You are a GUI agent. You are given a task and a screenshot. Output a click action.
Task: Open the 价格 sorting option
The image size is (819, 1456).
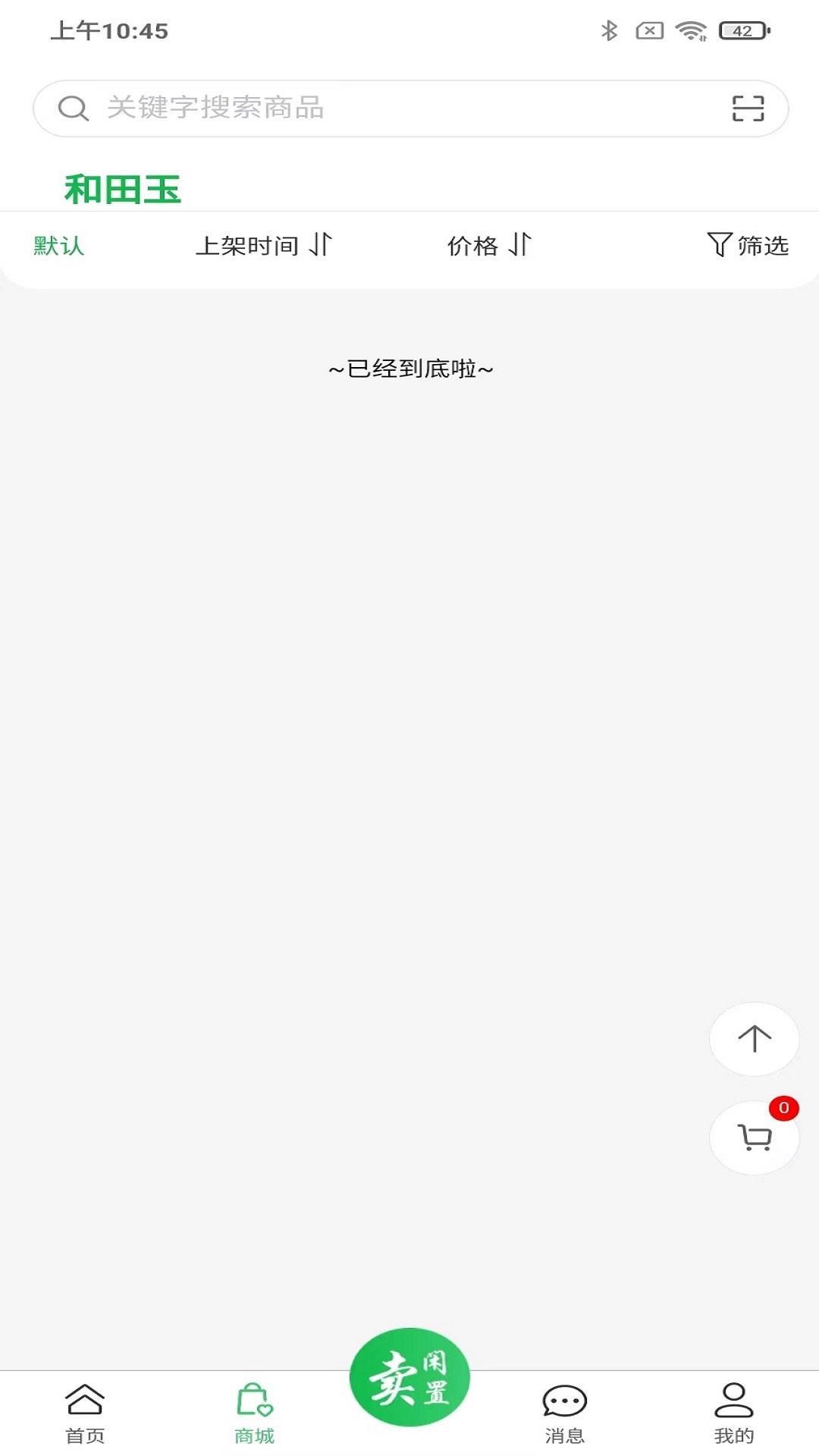[476, 244]
